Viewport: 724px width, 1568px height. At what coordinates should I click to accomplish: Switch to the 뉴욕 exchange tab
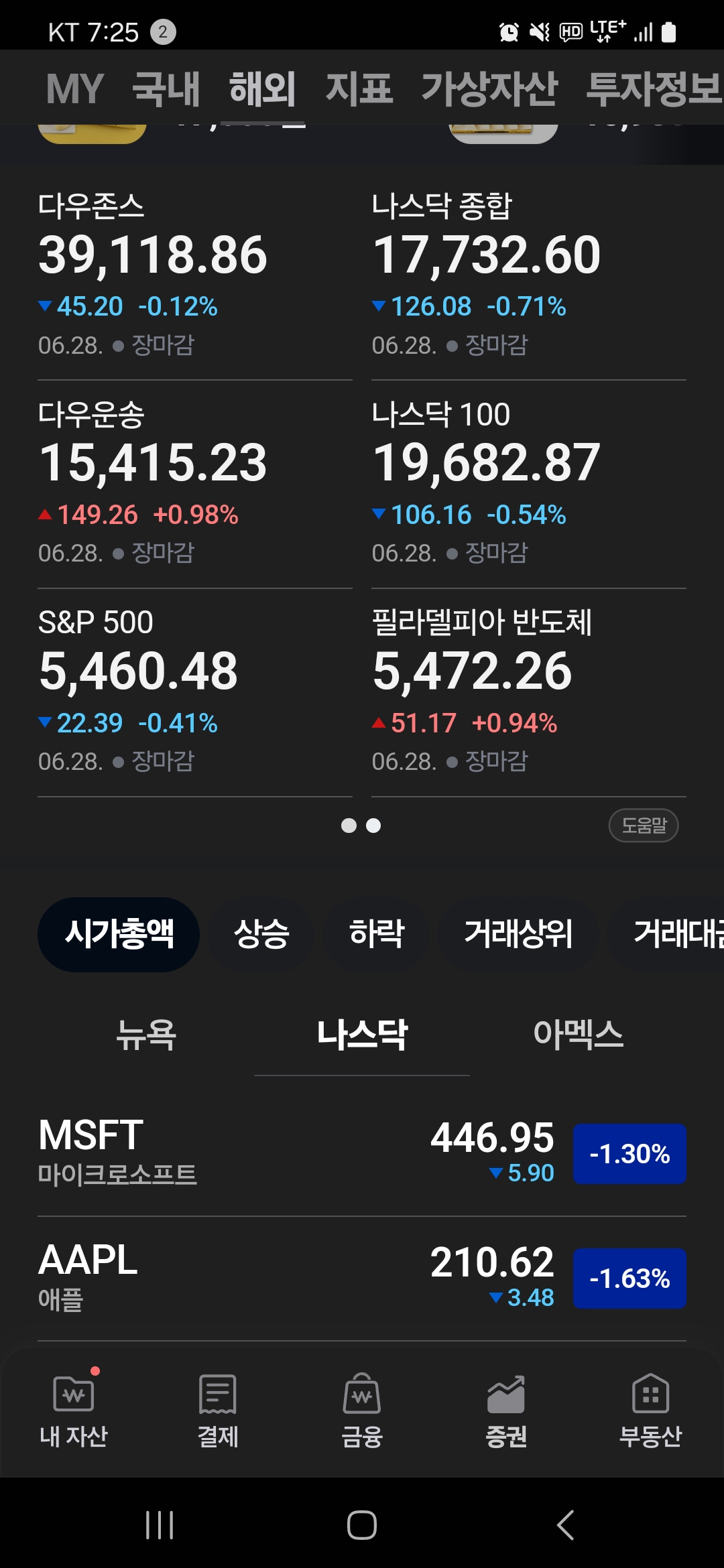145,1034
